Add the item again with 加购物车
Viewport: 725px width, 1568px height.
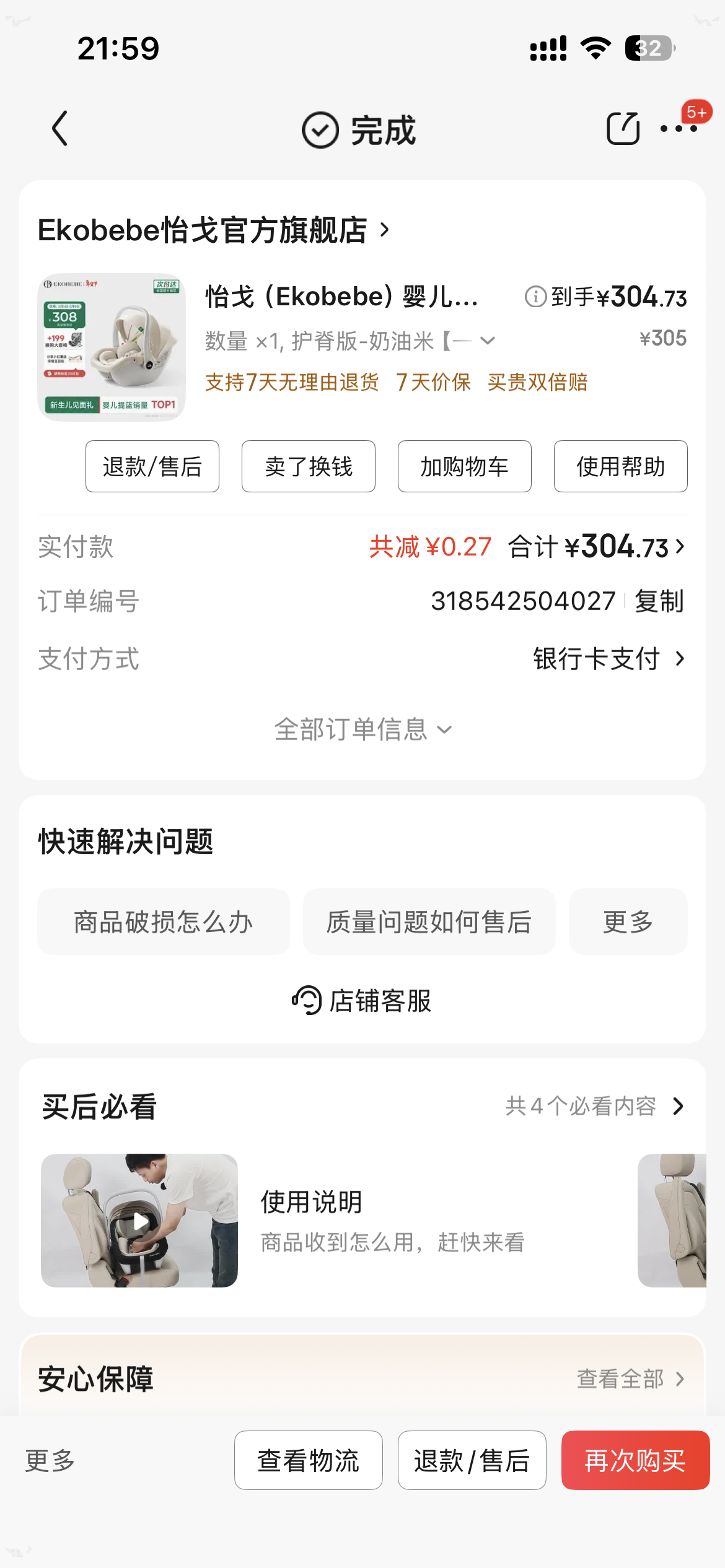[464, 466]
